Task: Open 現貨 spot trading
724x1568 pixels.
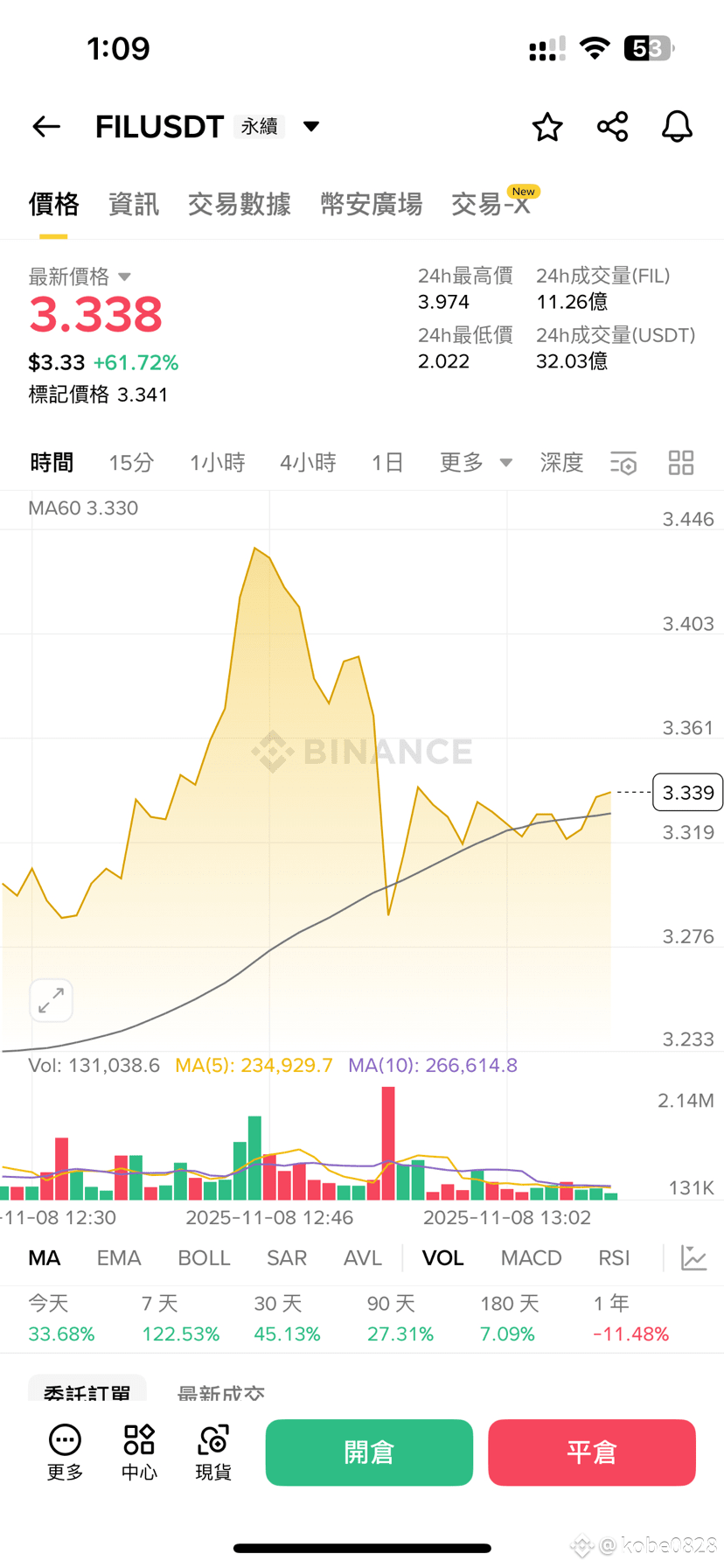Action: pos(213,1452)
